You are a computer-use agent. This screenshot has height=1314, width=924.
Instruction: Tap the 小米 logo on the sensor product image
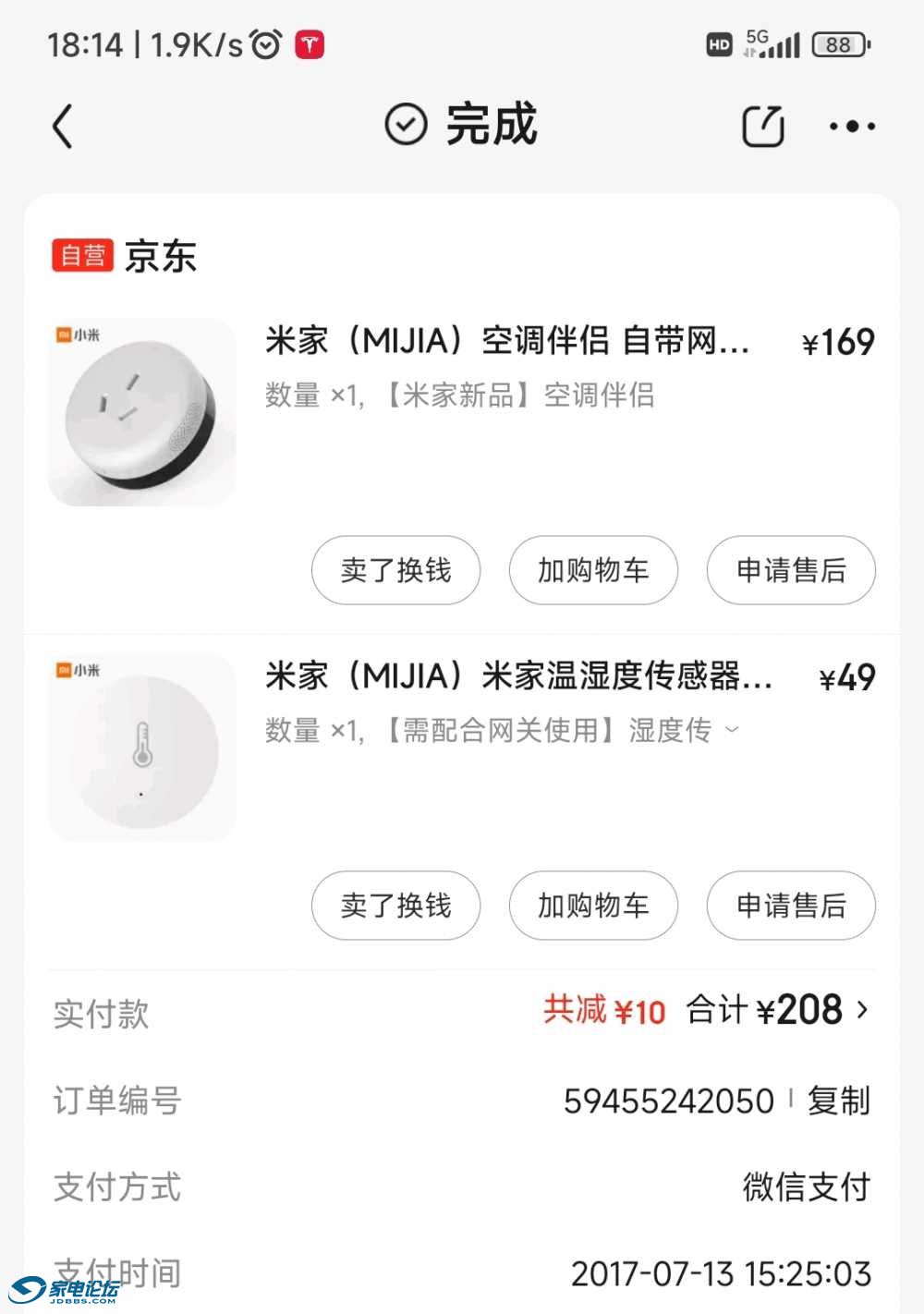click(79, 667)
